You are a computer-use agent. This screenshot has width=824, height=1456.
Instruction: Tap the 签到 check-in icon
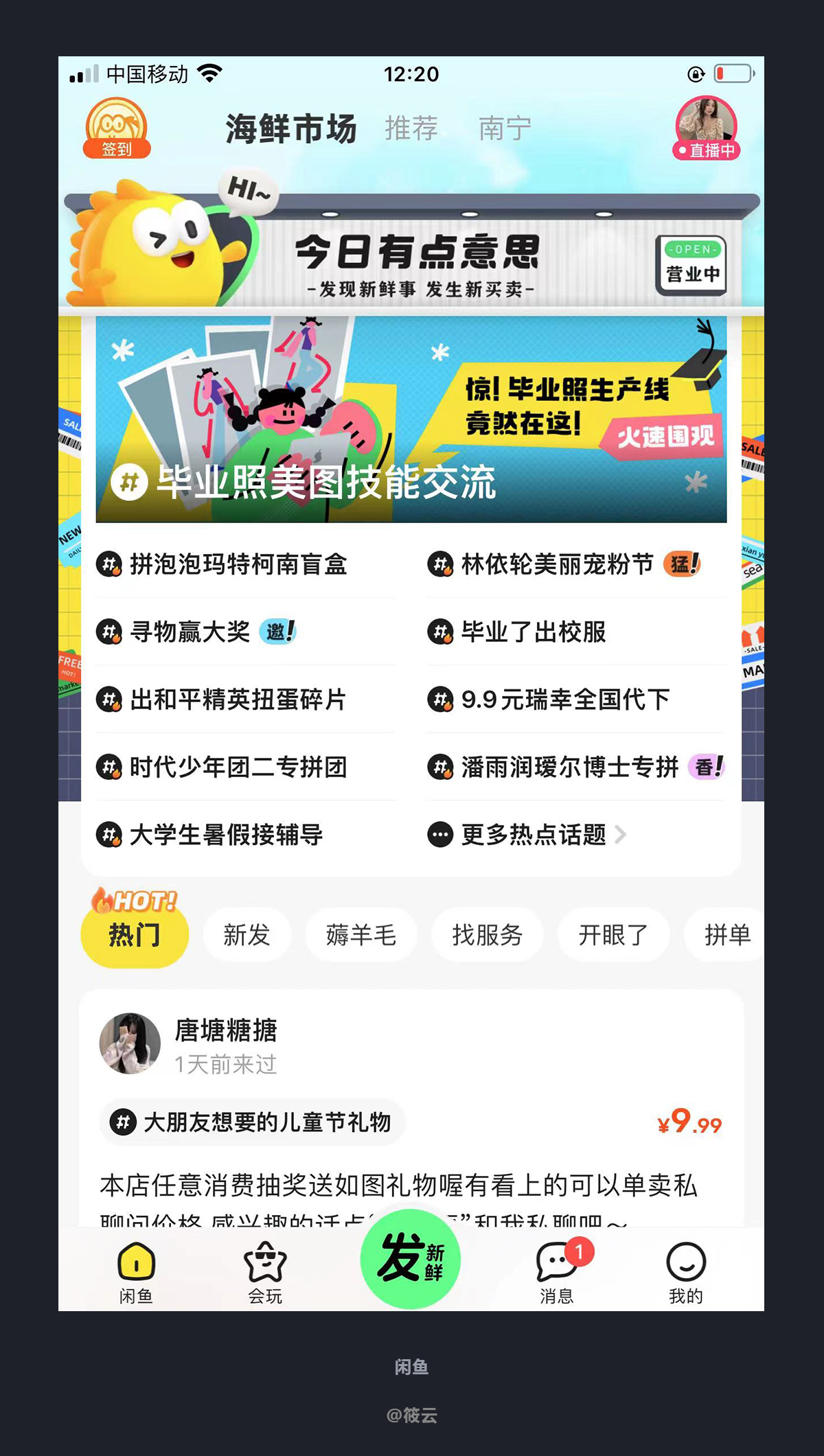pyautogui.click(x=117, y=128)
